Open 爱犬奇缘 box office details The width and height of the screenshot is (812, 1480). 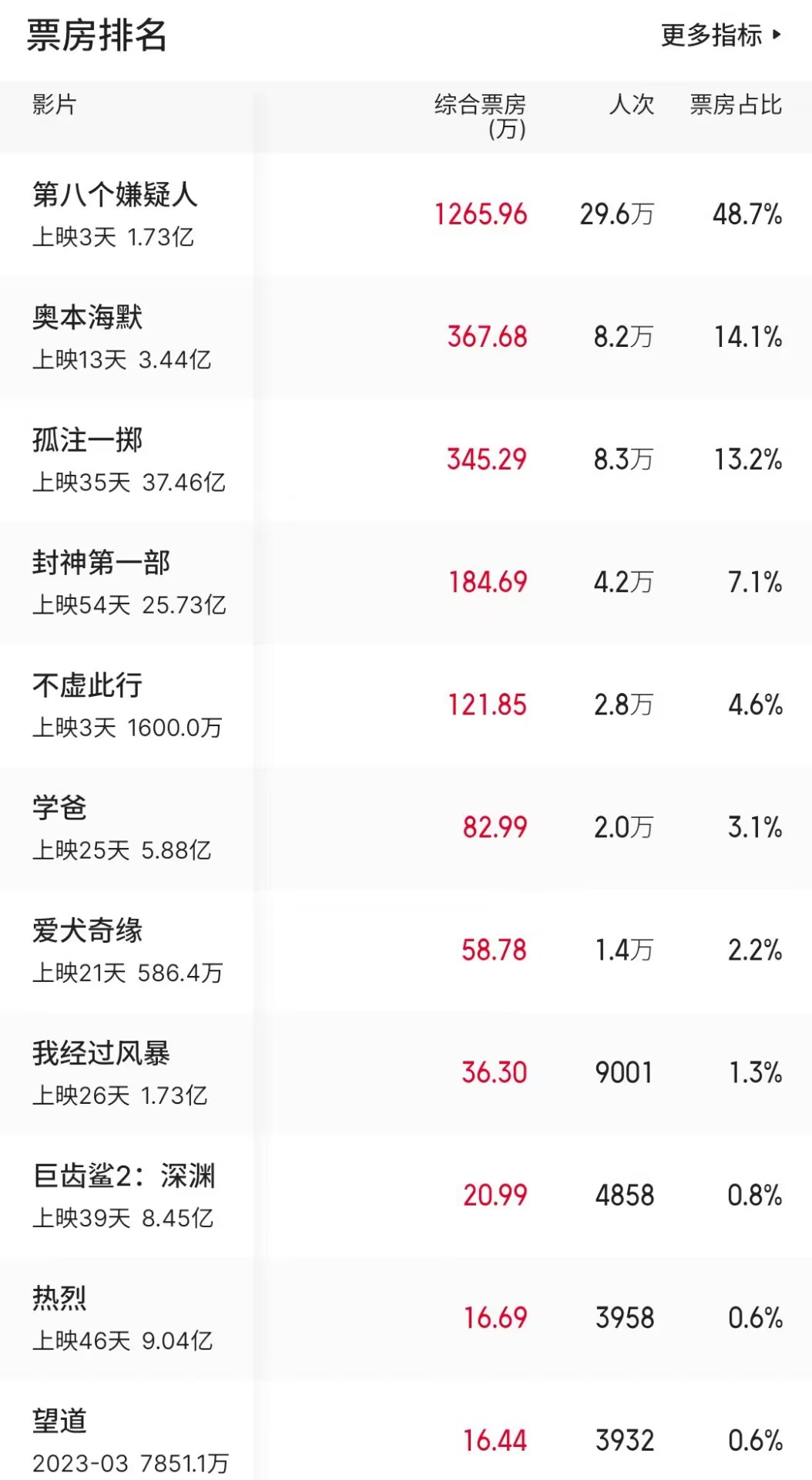[406, 950]
